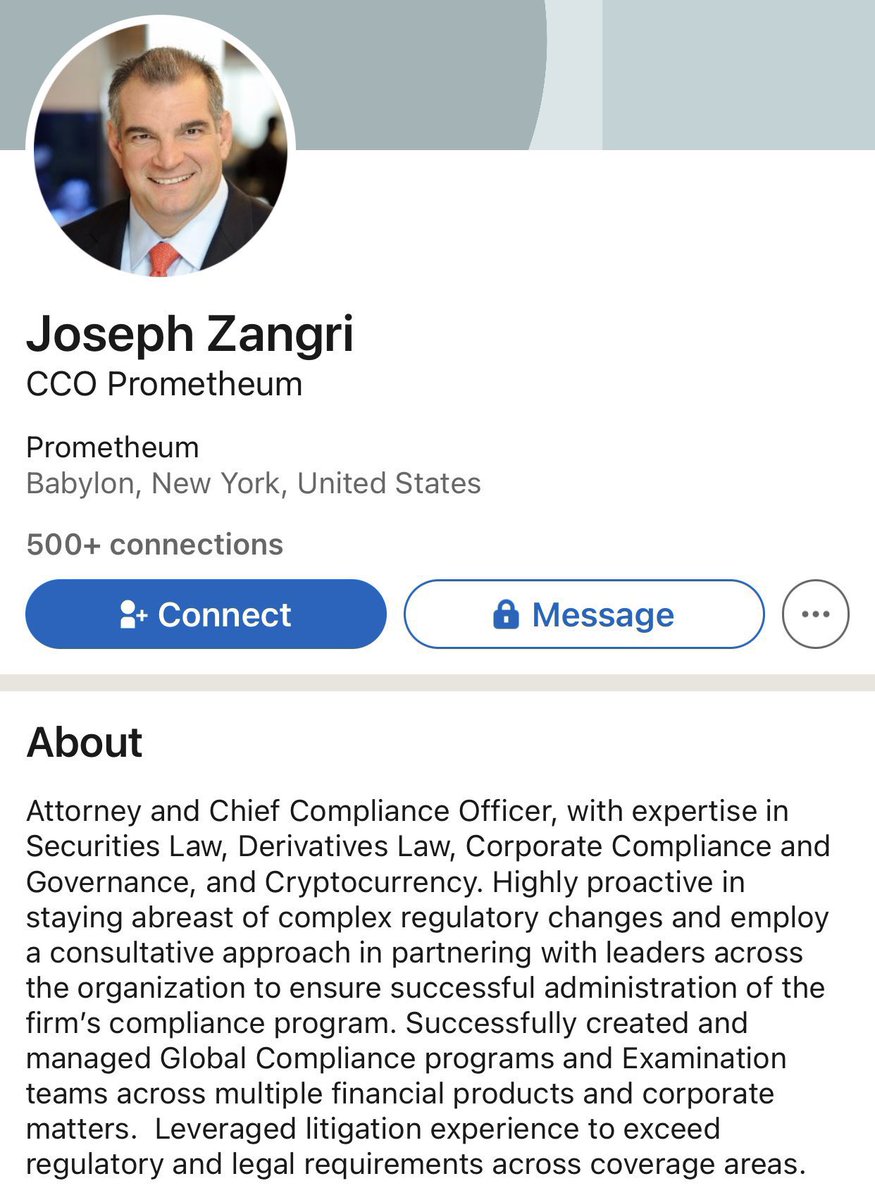Screen dimensions: 875x1200
Task: View Joseph Zangri's profile photo
Action: pyautogui.click(x=161, y=148)
